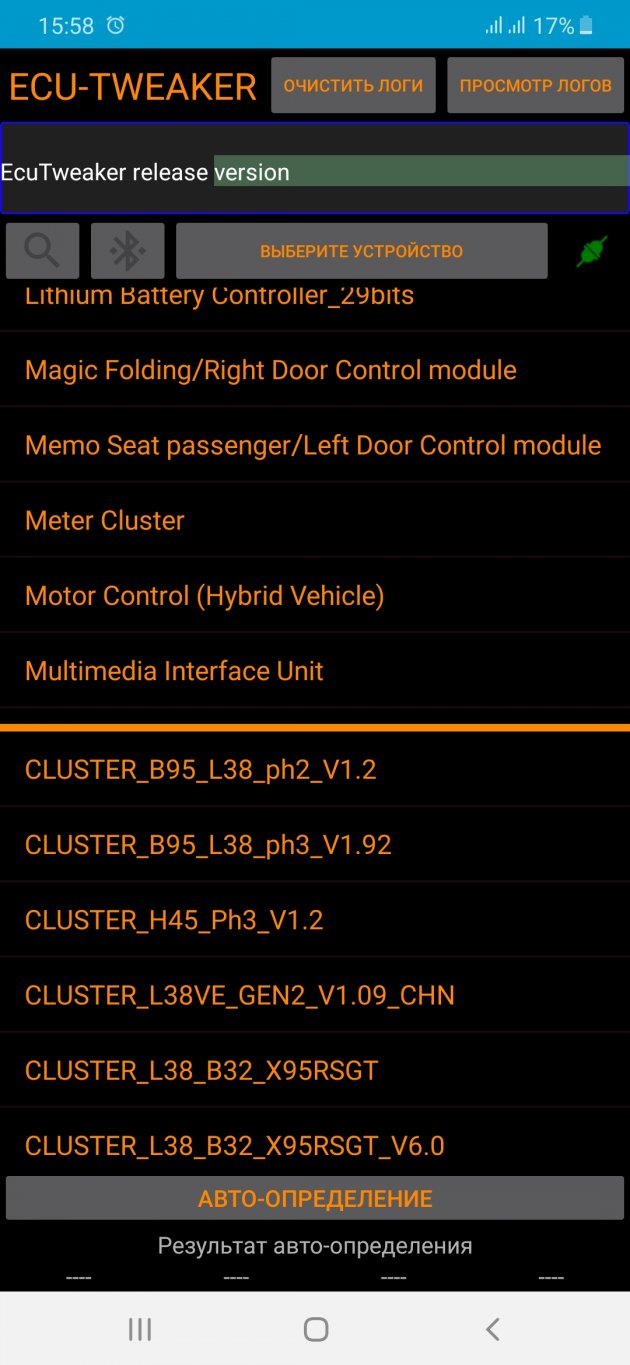Open Выберите устройство device picker
630x1365 pixels.
point(361,251)
